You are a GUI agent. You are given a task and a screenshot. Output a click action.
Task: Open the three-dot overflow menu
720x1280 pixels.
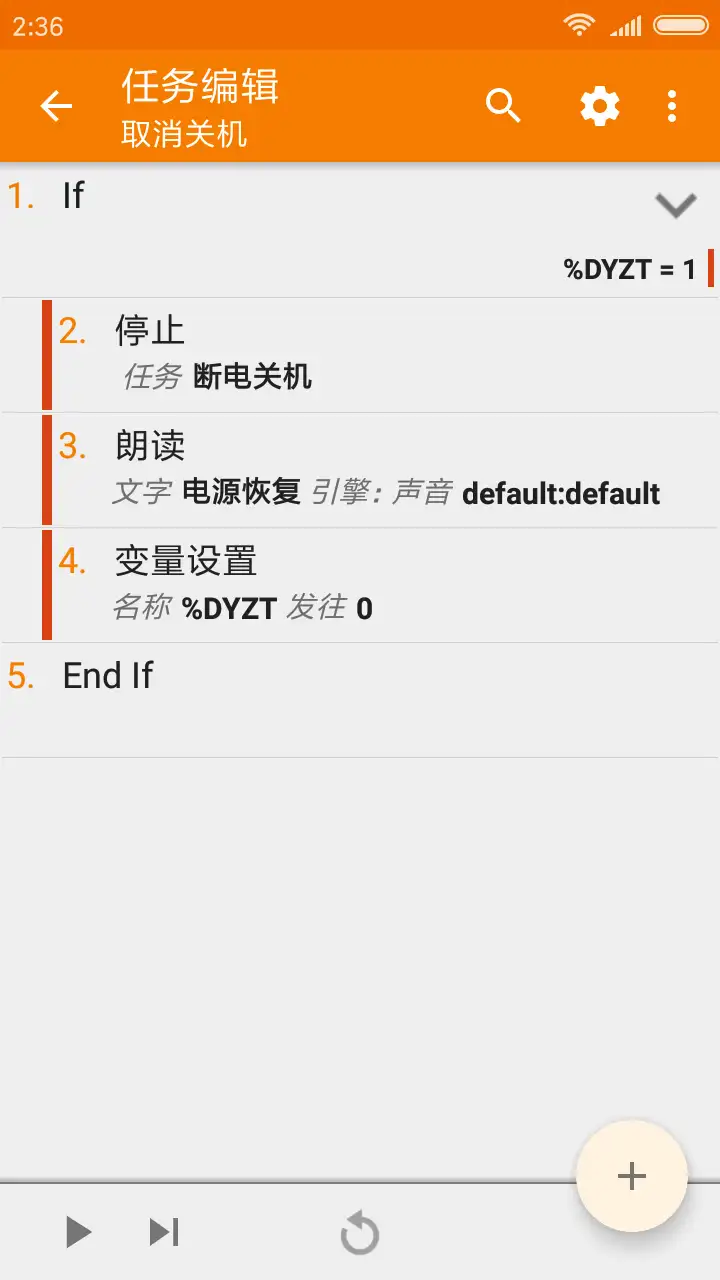[672, 106]
